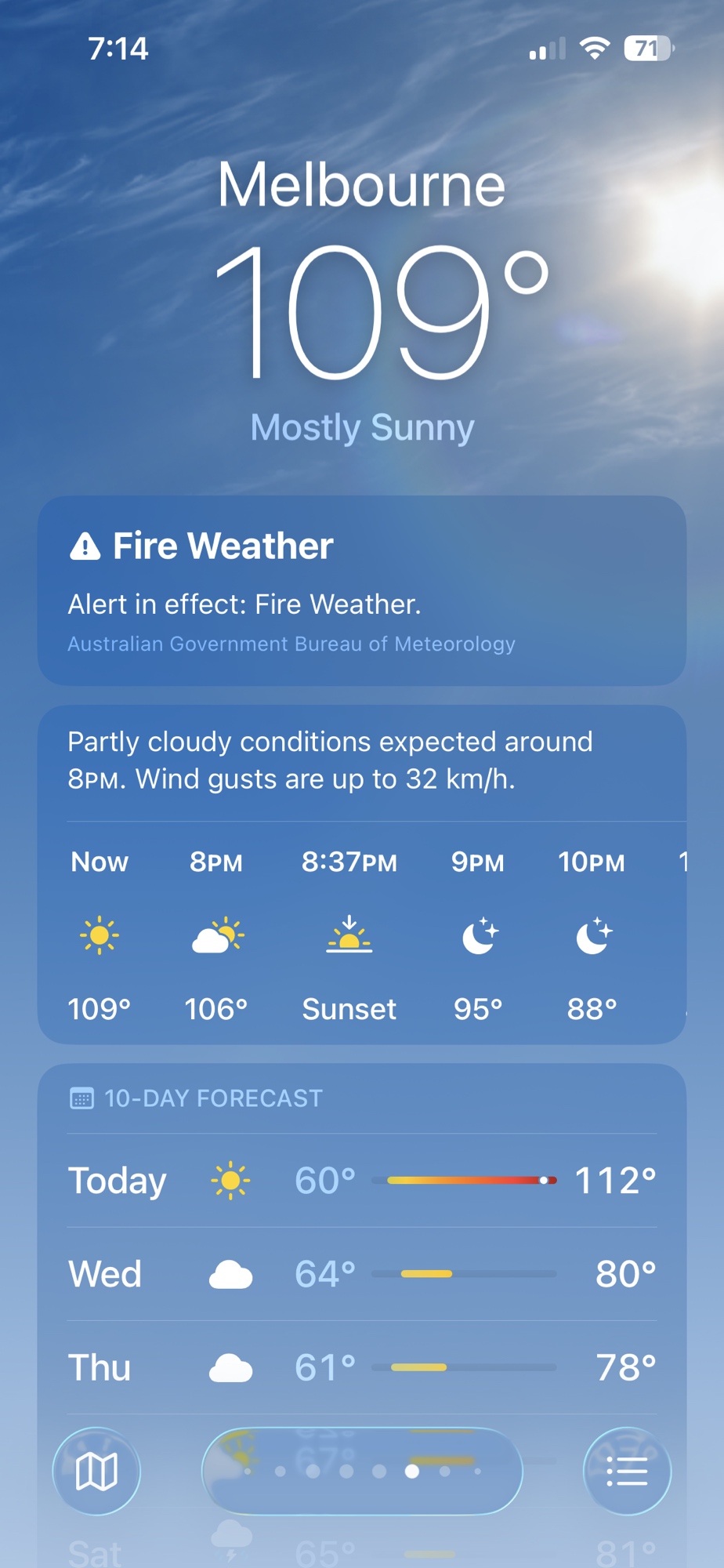Open the weather map

pyautogui.click(x=96, y=1471)
